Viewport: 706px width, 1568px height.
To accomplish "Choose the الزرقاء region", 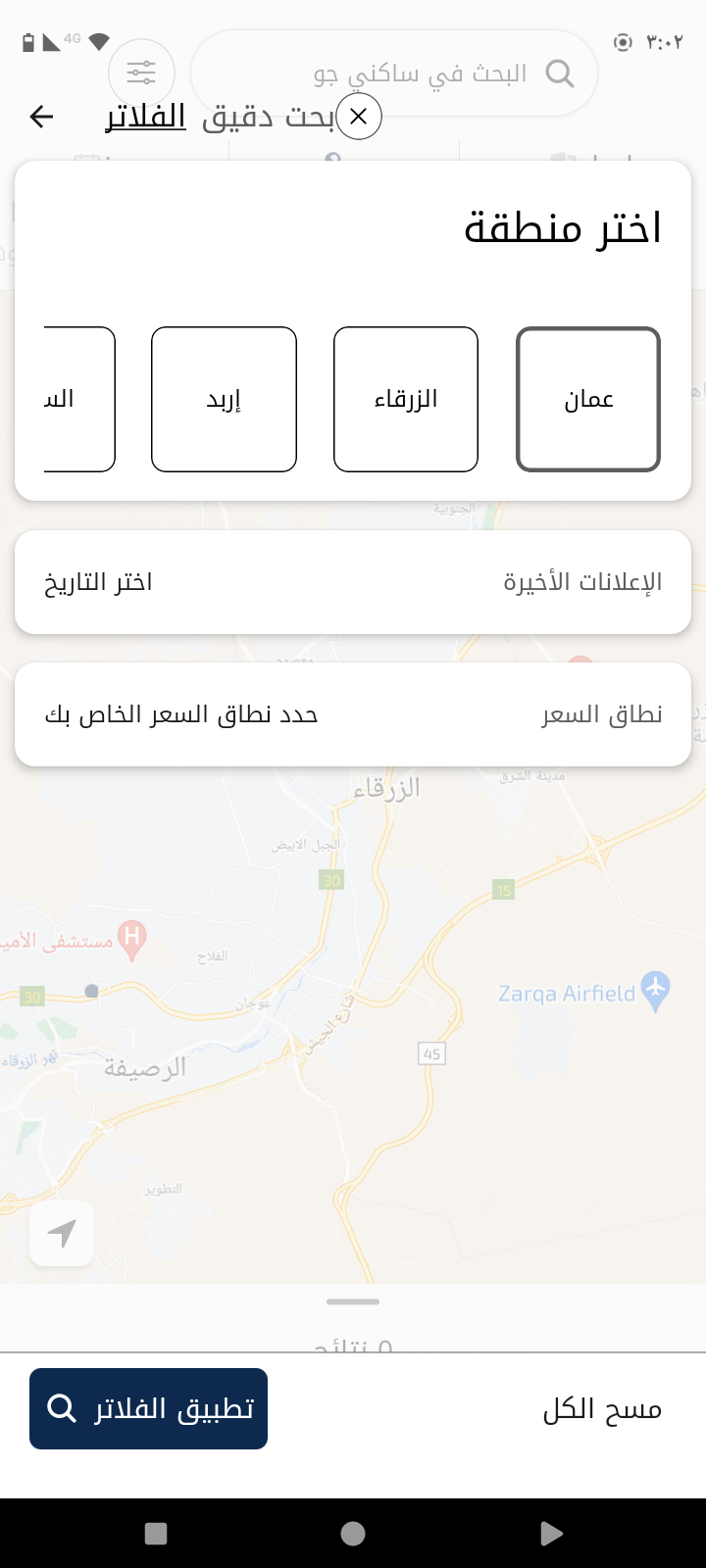I will pyautogui.click(x=406, y=399).
